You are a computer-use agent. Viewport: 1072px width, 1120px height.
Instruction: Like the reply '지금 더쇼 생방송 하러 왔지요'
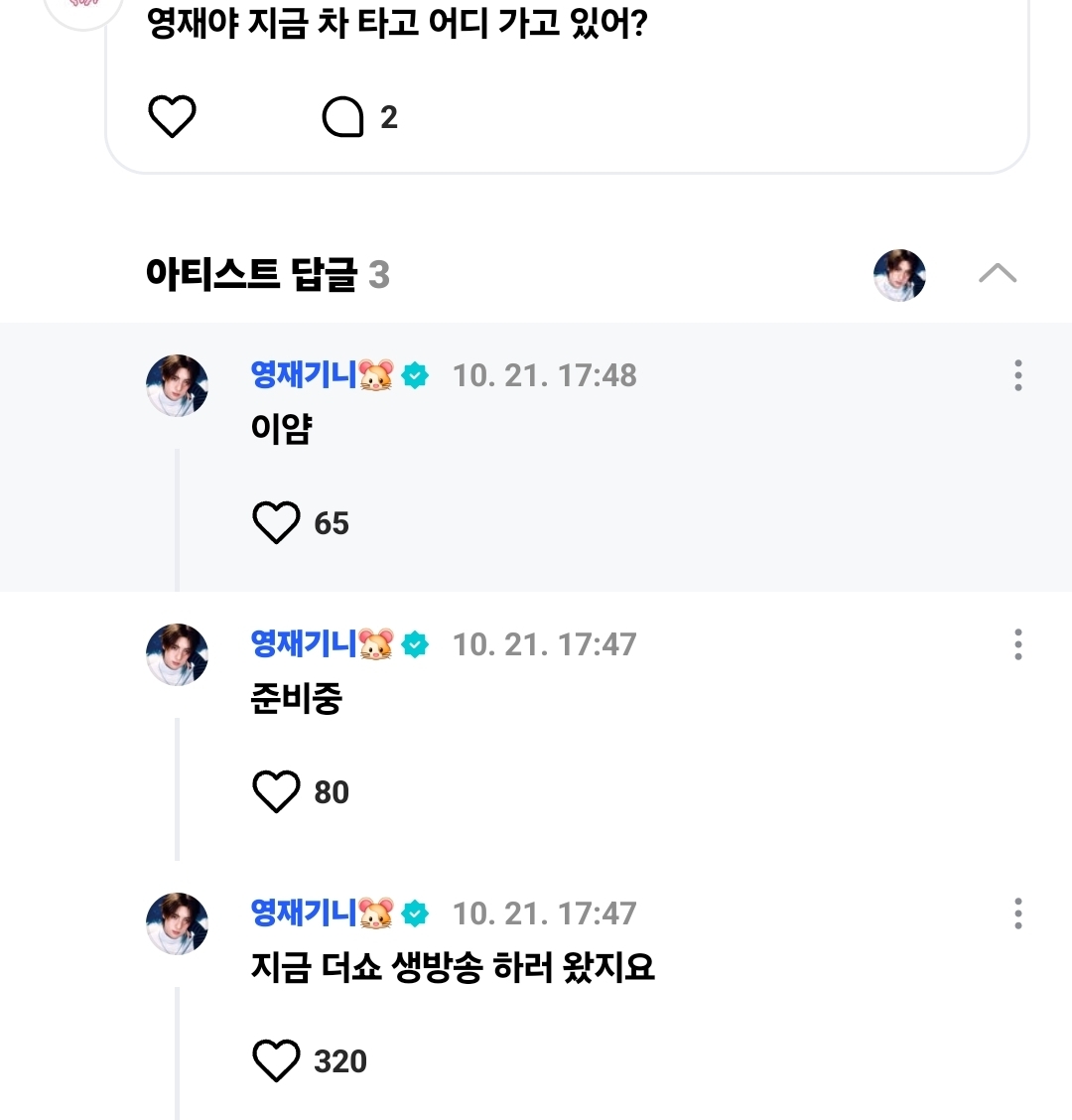pos(276,1060)
